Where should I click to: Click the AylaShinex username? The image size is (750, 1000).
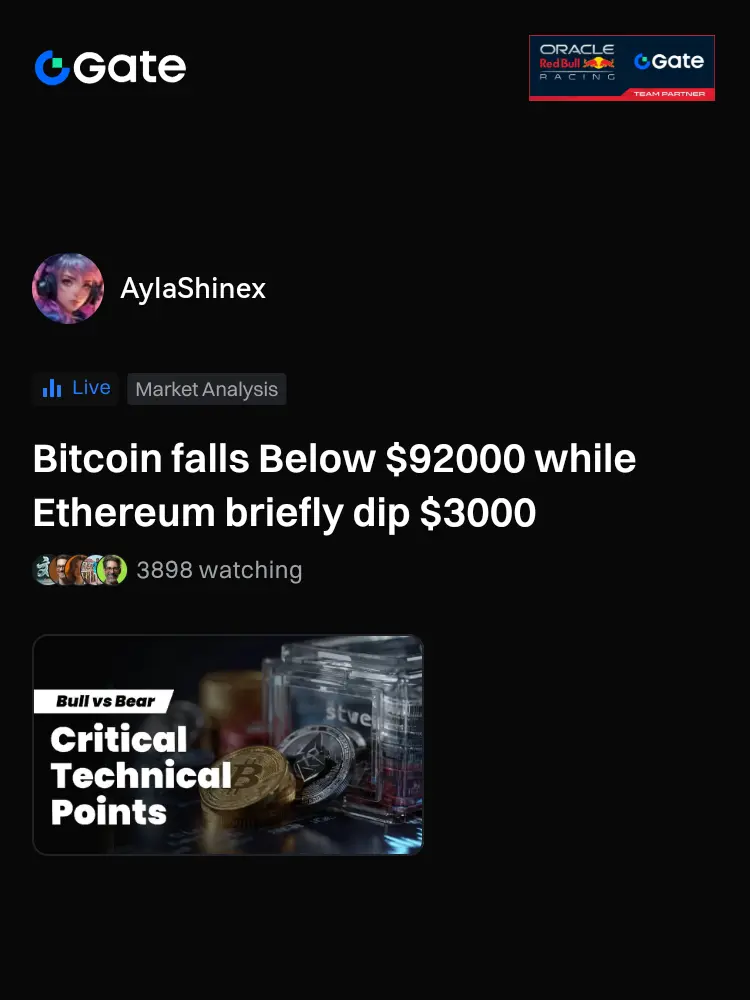[x=193, y=288]
